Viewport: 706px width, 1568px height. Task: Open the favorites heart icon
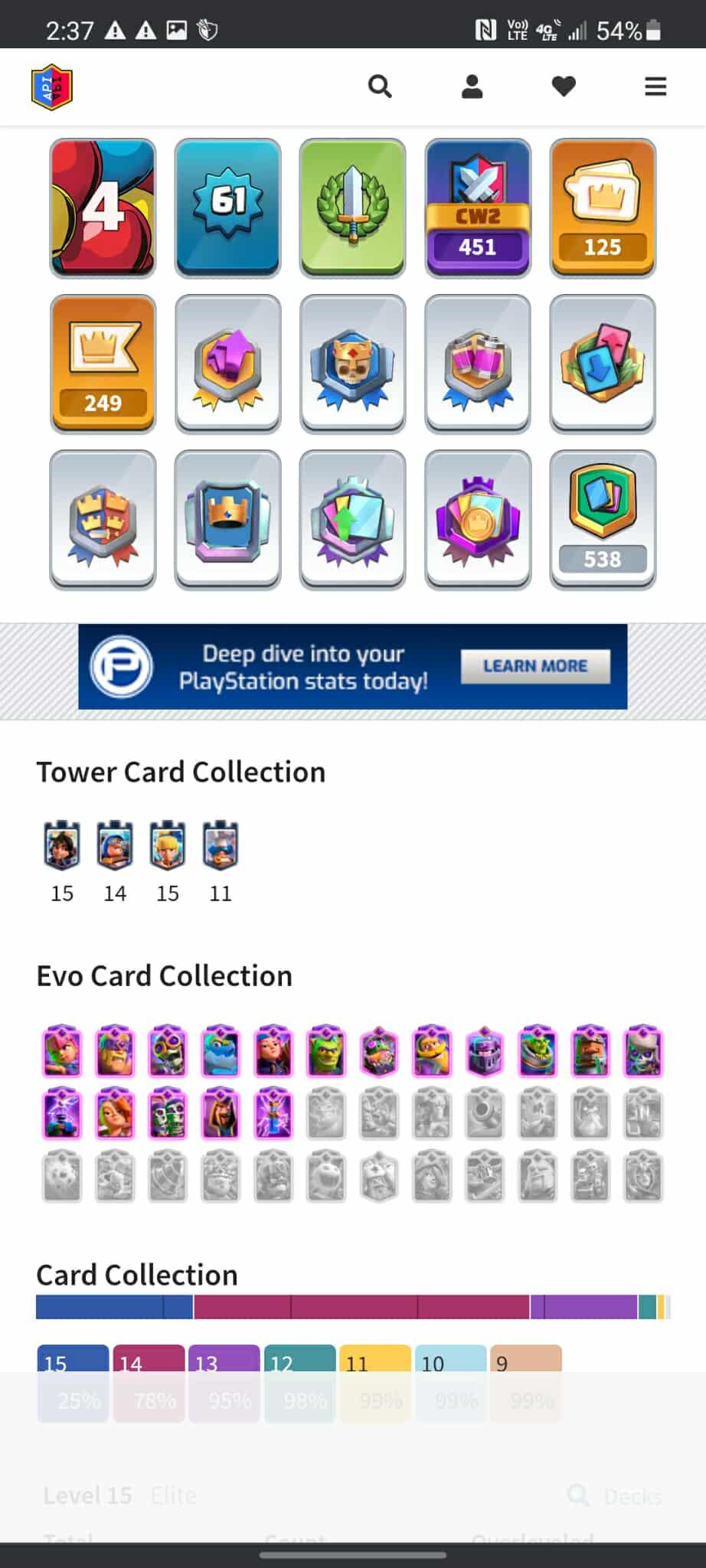564,87
